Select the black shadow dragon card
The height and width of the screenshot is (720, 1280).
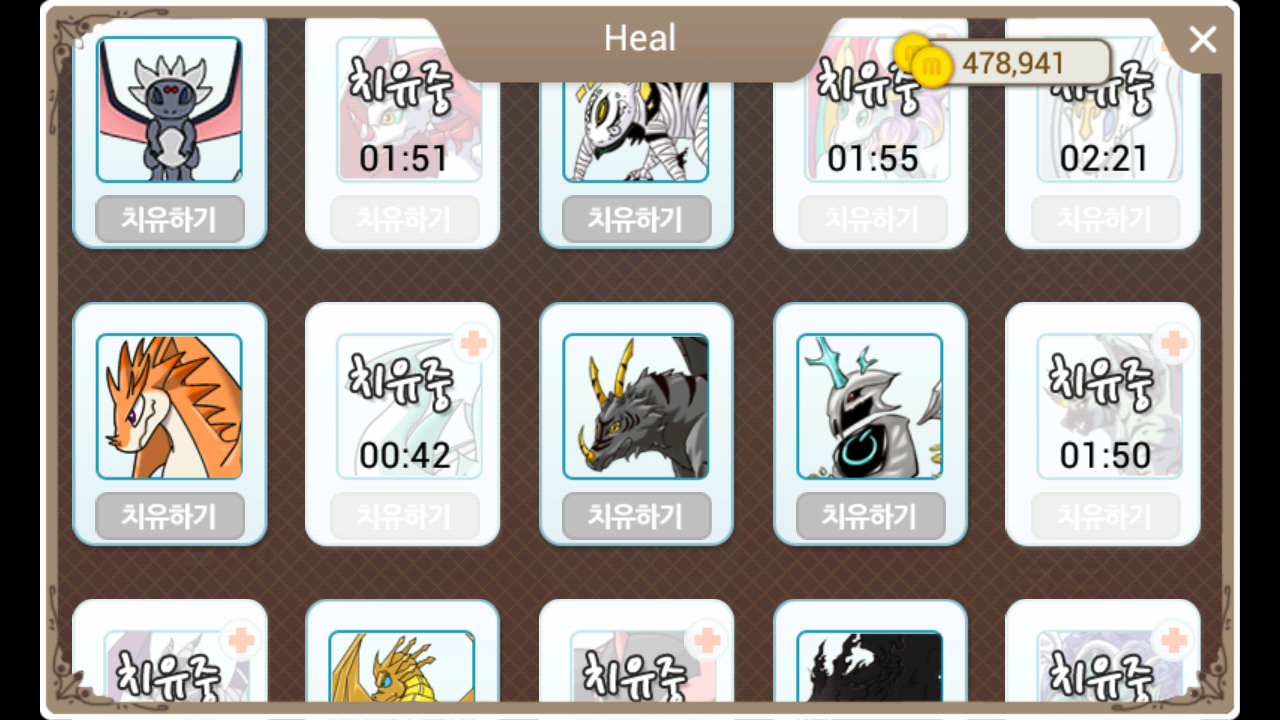pos(870,666)
